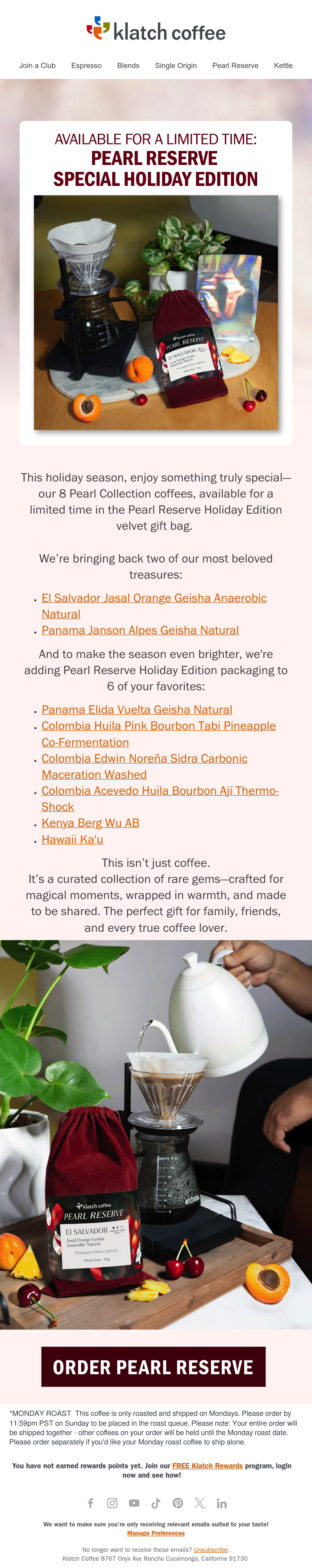Open Klatch Coffee's Instagram page
Image resolution: width=312 pixels, height=1568 pixels.
(x=112, y=1503)
